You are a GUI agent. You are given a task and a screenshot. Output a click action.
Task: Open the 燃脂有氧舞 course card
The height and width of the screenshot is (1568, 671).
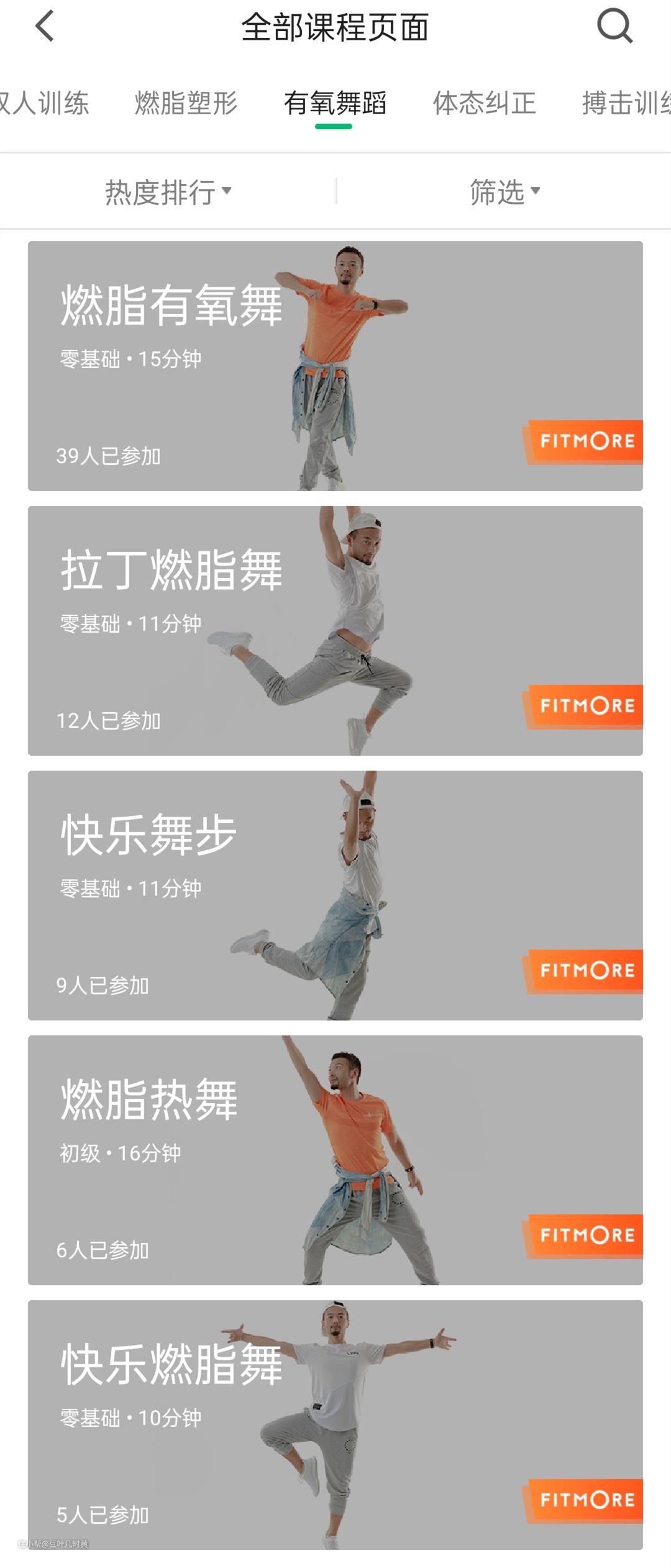pyautogui.click(x=335, y=366)
